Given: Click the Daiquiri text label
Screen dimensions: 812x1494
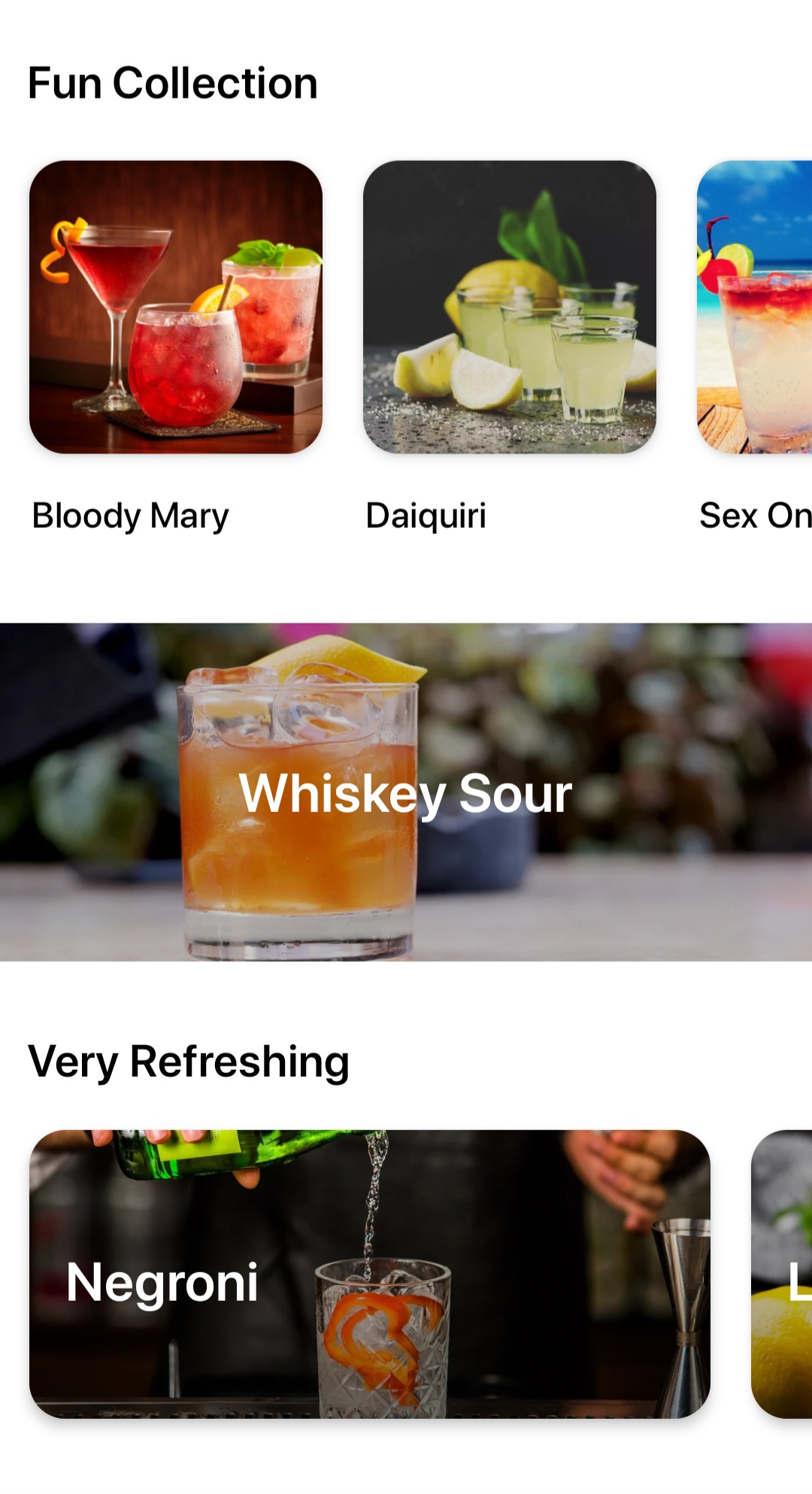Looking at the screenshot, I should coord(426,515).
